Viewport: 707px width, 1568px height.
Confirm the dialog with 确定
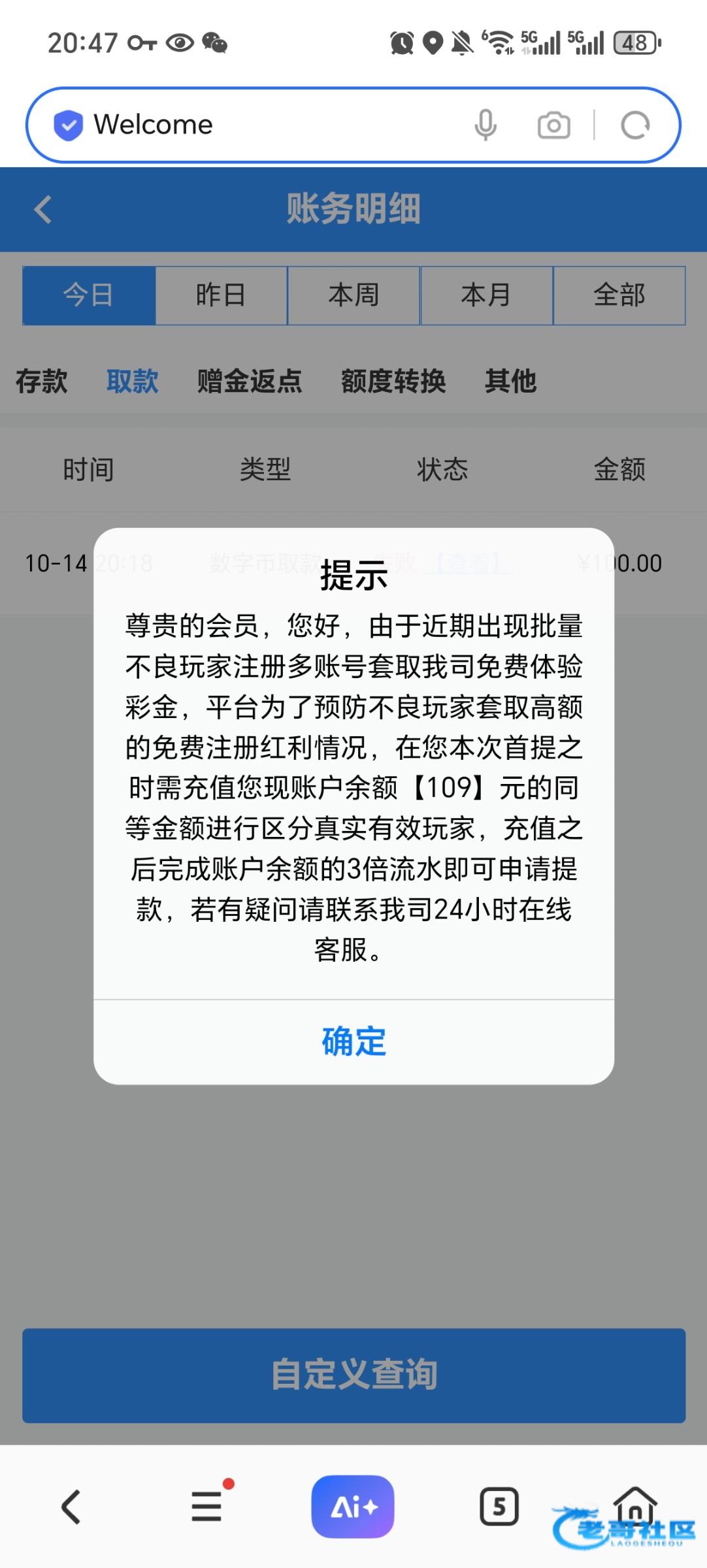tap(354, 1041)
